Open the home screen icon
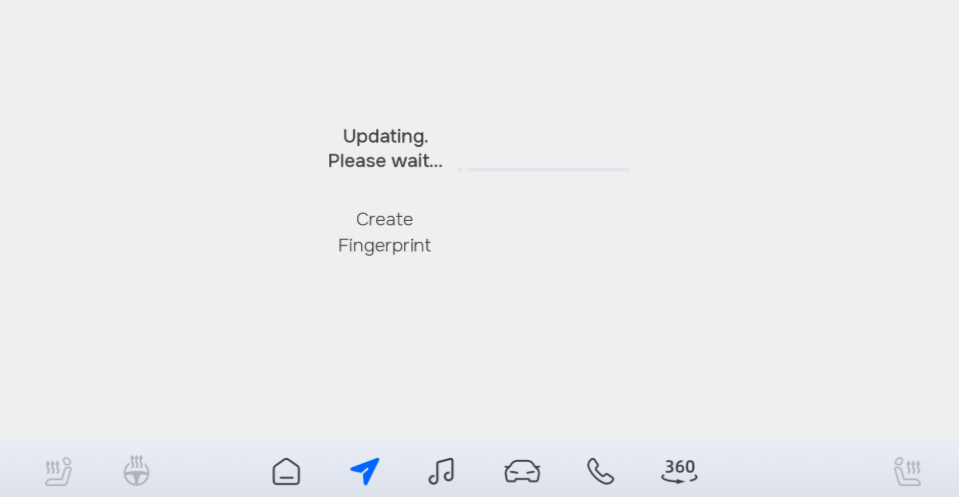Viewport: 959px width, 497px height. tap(286, 471)
